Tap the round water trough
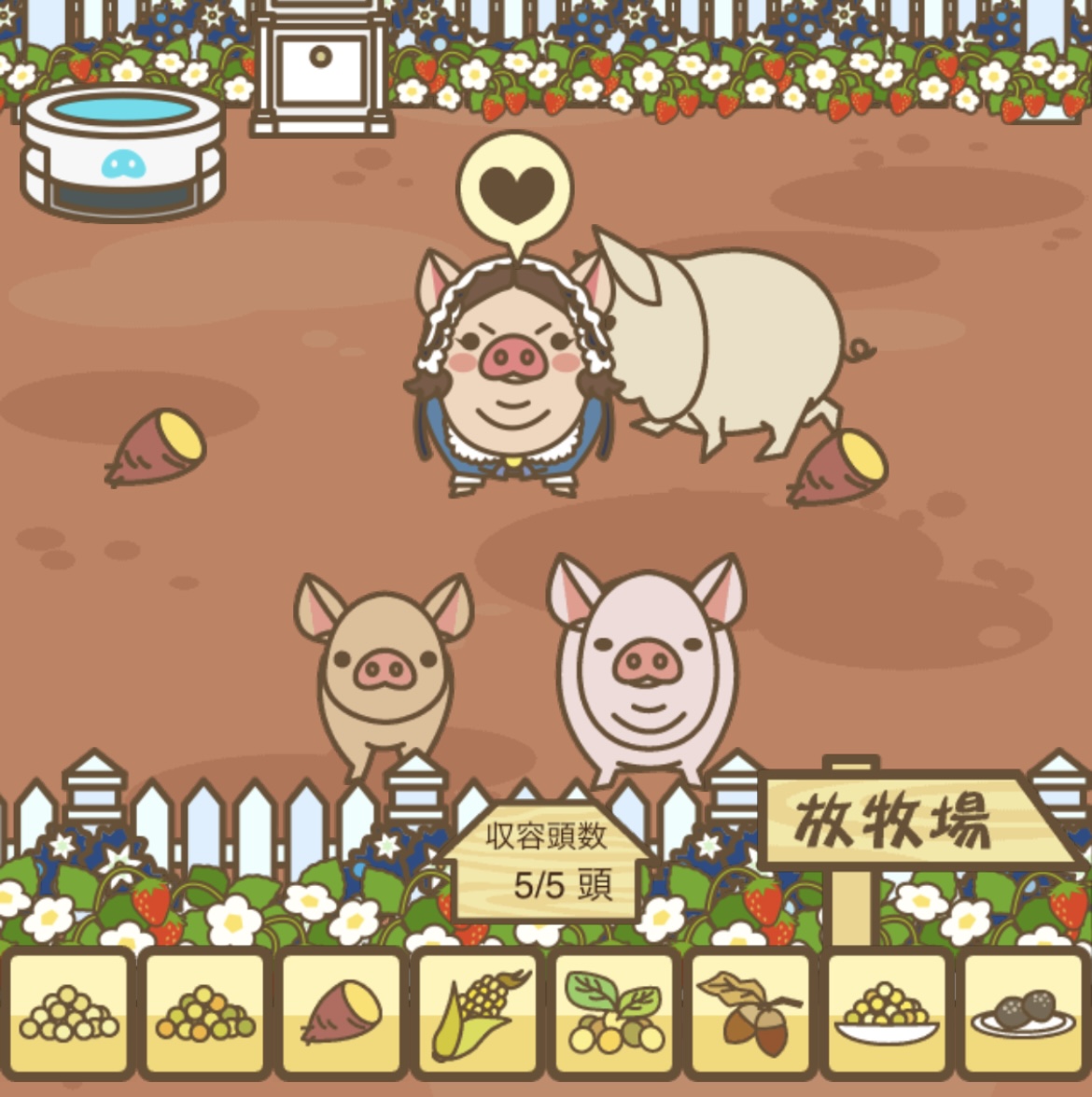The height and width of the screenshot is (1097, 1092). 122,152
